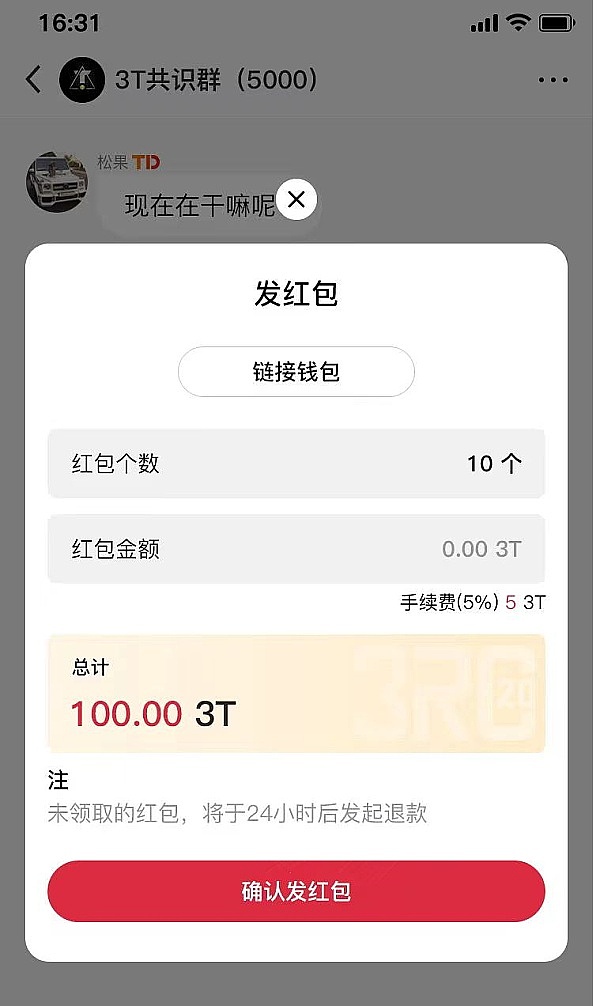Viewport: 600px width, 1006px height.
Task: View 松果's profile avatar
Action: coord(56,182)
